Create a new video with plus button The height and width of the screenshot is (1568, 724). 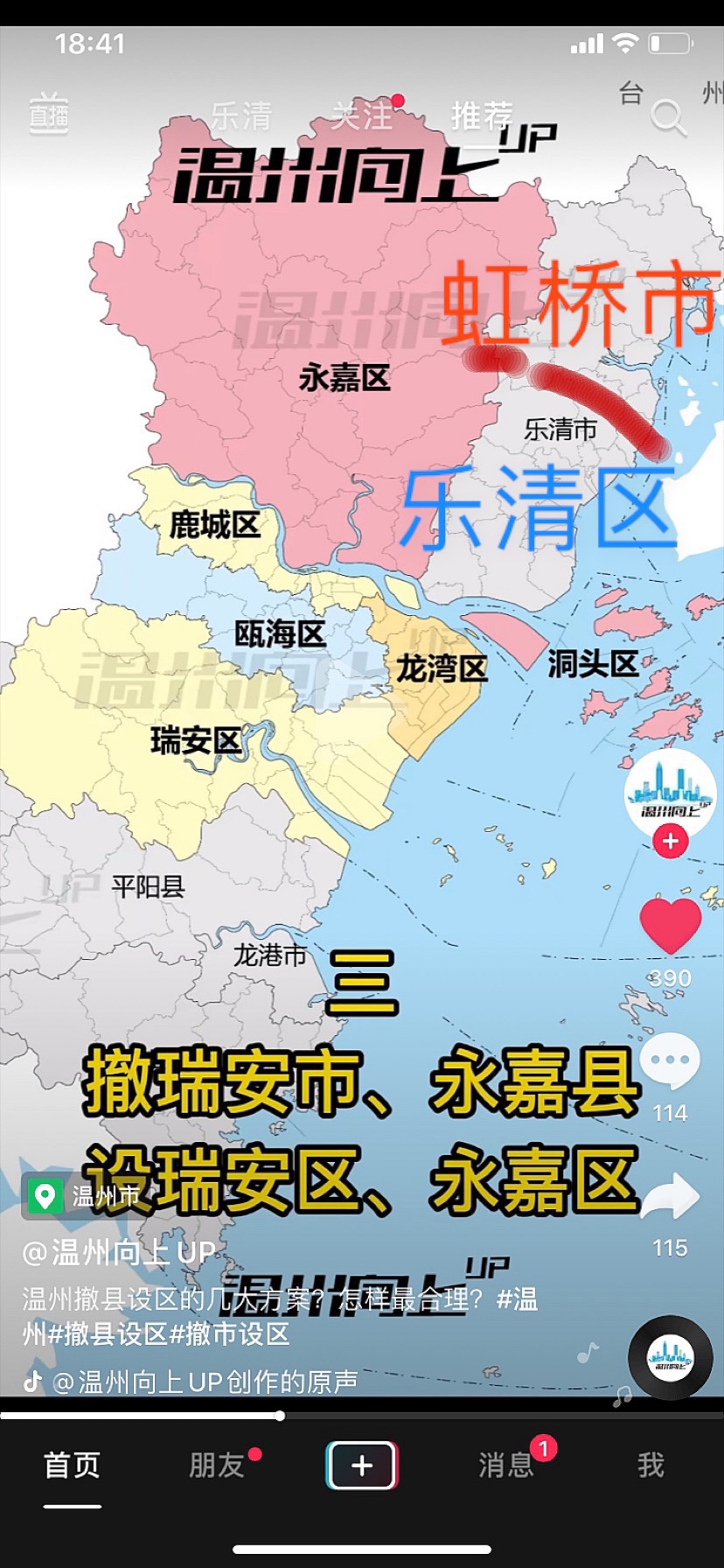[x=362, y=1466]
